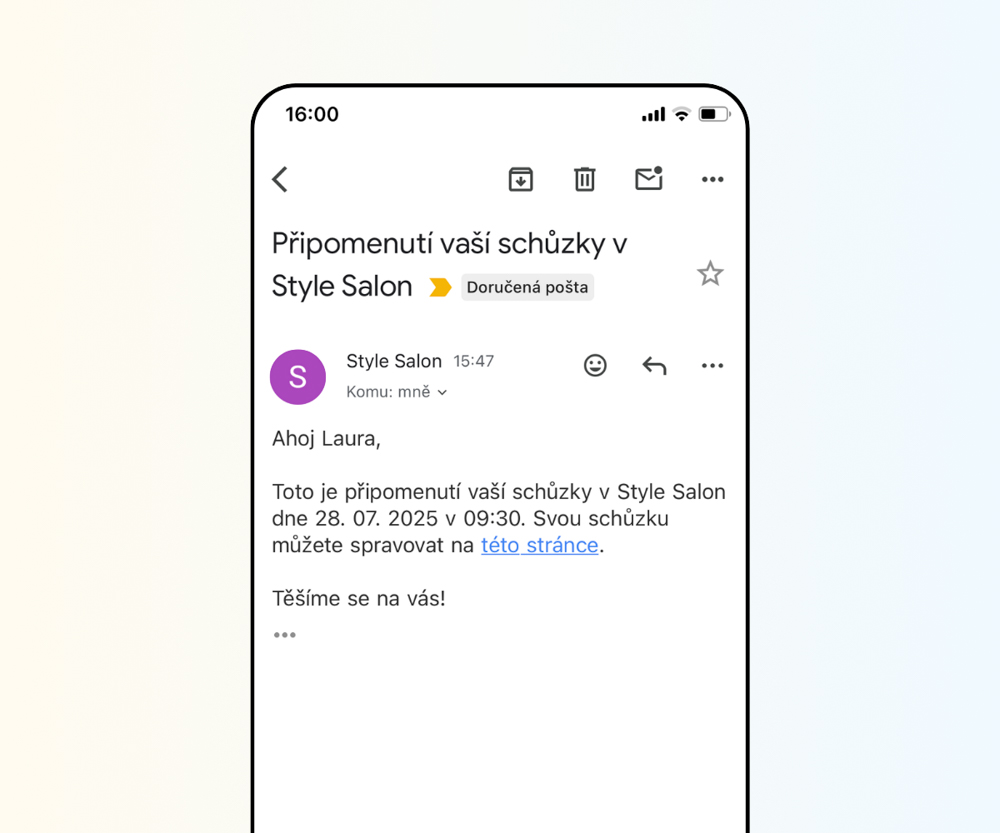Screen dimensions: 1000x833
Task: Open the message options next to reply
Action: [x=712, y=366]
